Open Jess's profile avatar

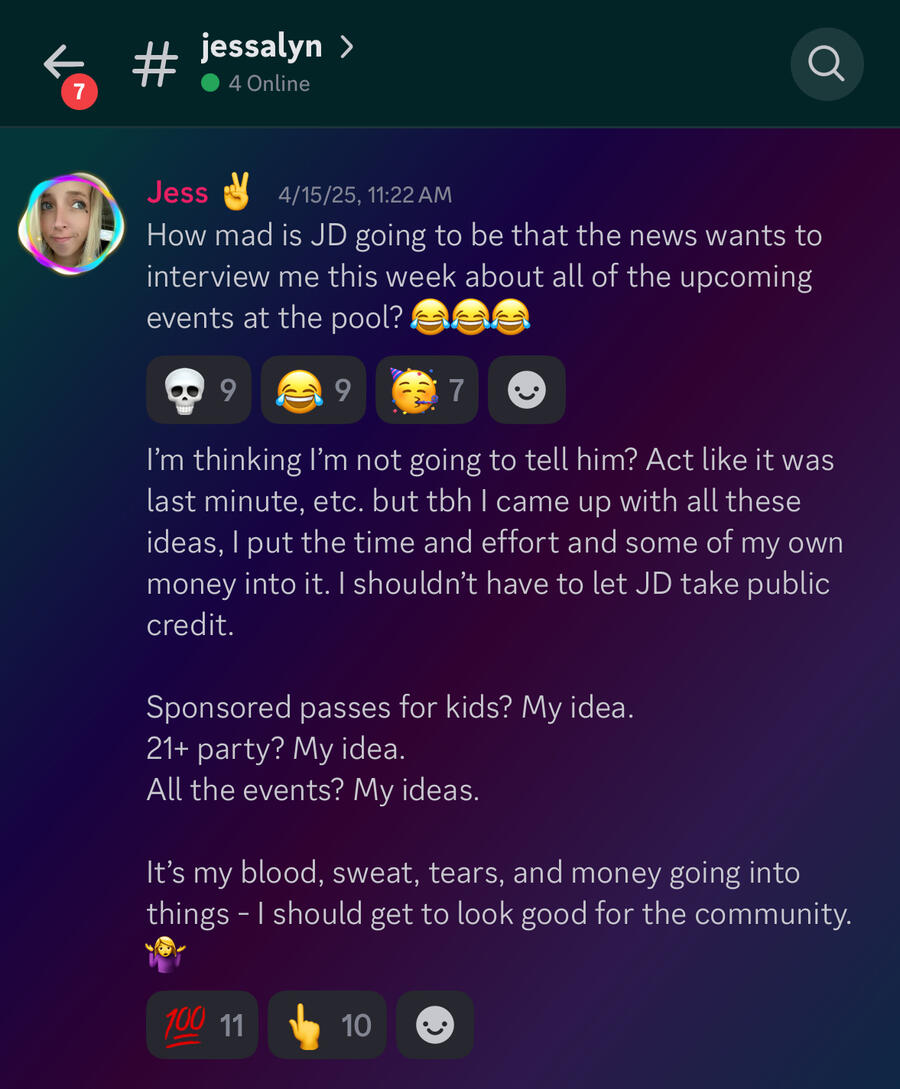point(71,224)
